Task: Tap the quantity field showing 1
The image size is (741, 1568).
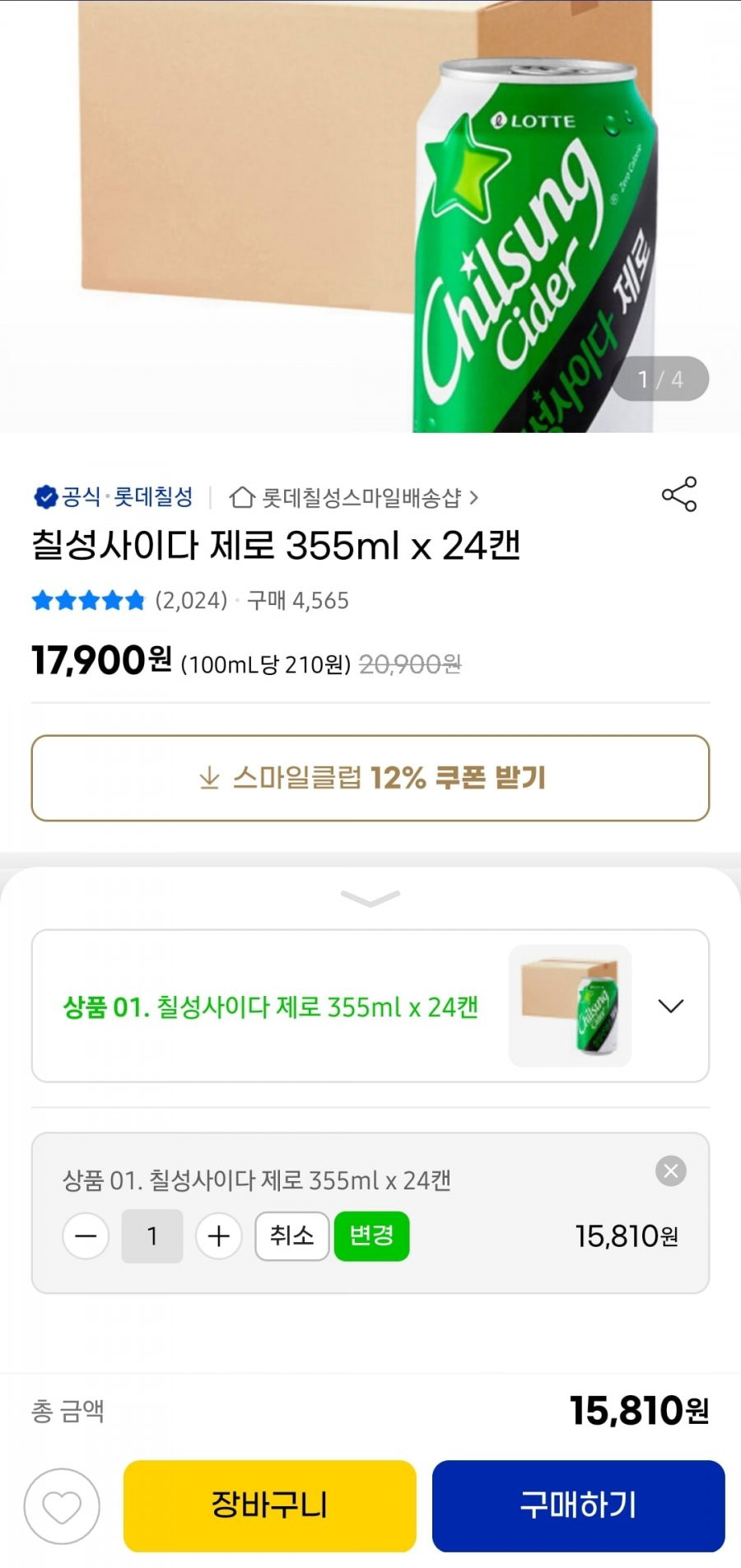Action: (x=152, y=1235)
